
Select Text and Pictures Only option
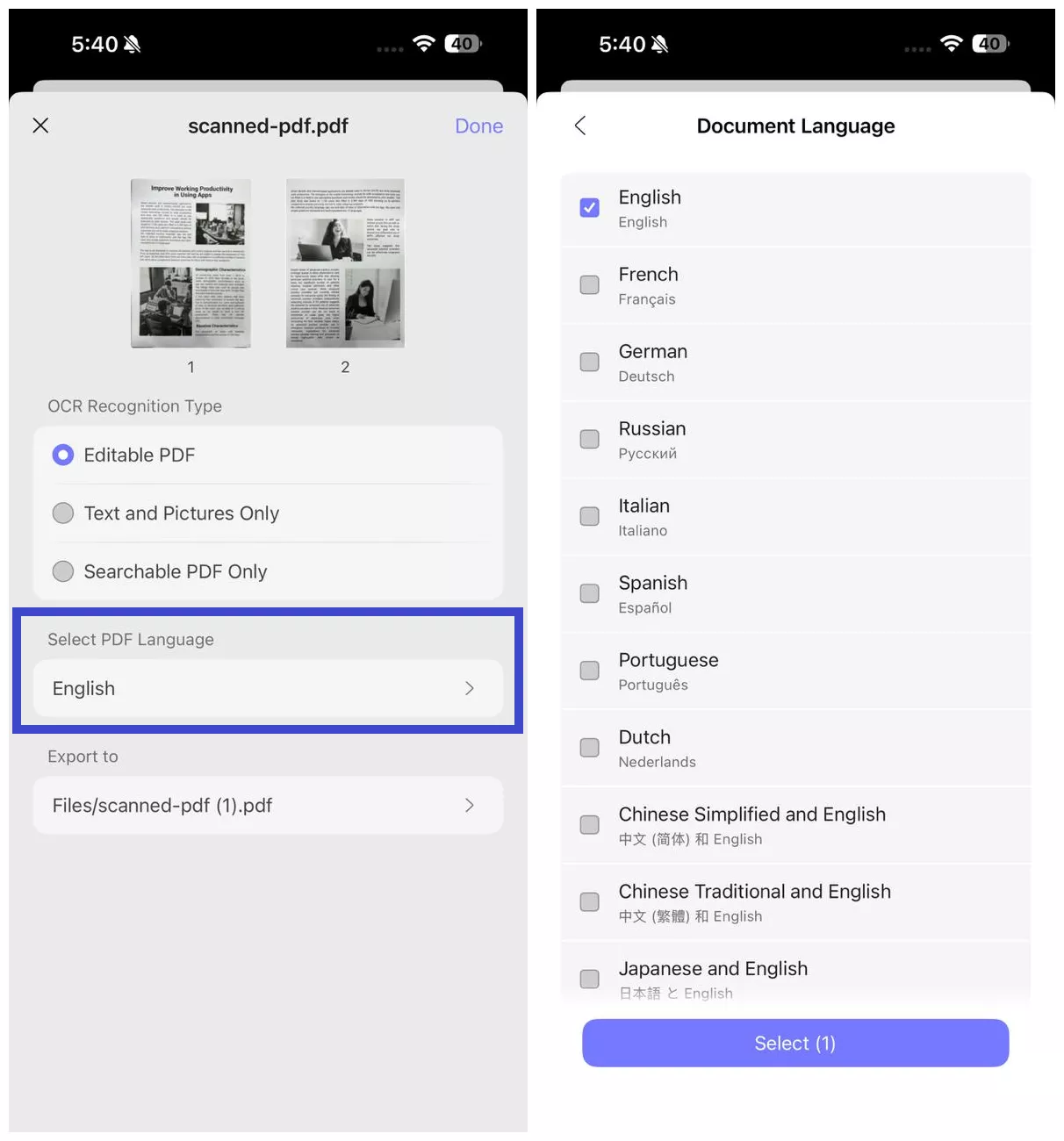pyautogui.click(x=63, y=513)
